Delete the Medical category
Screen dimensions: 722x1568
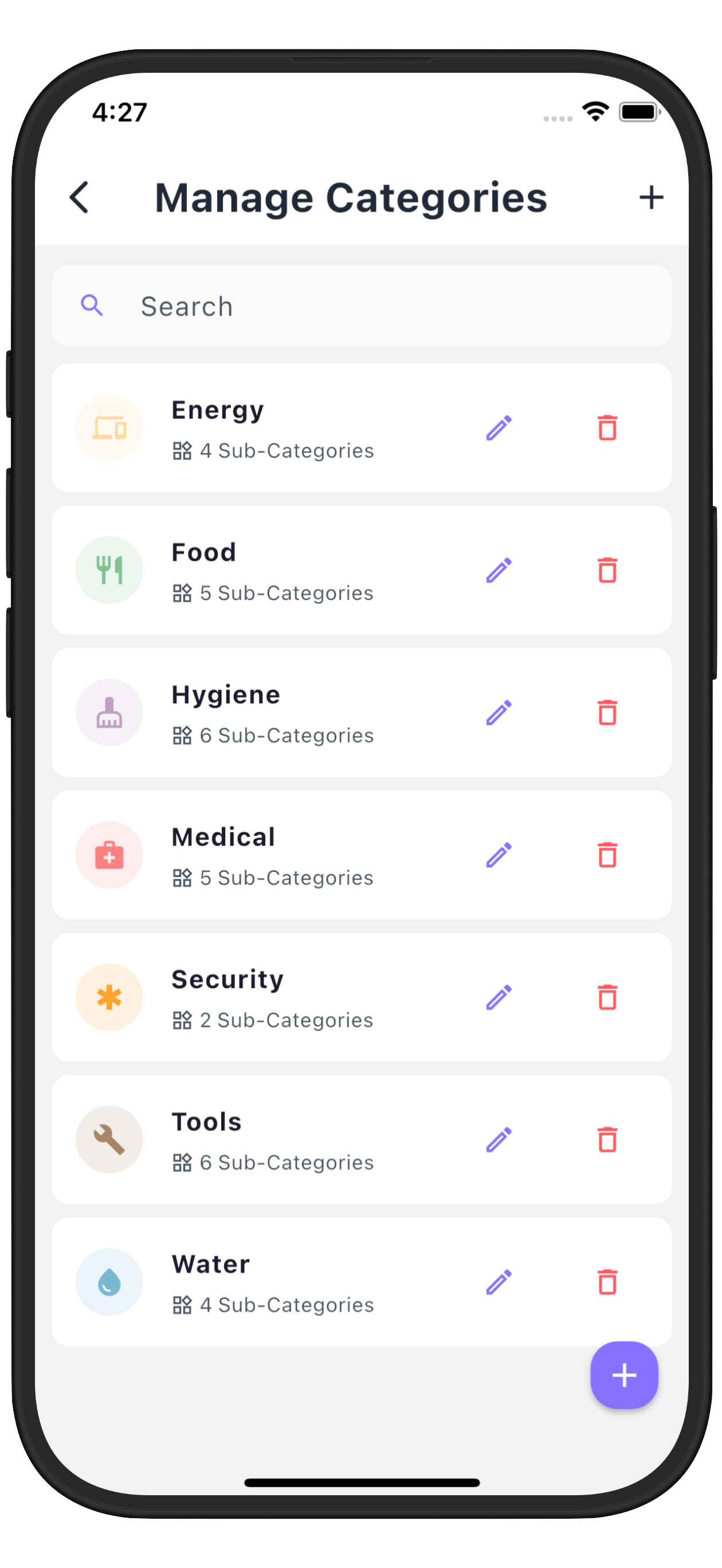coord(607,854)
